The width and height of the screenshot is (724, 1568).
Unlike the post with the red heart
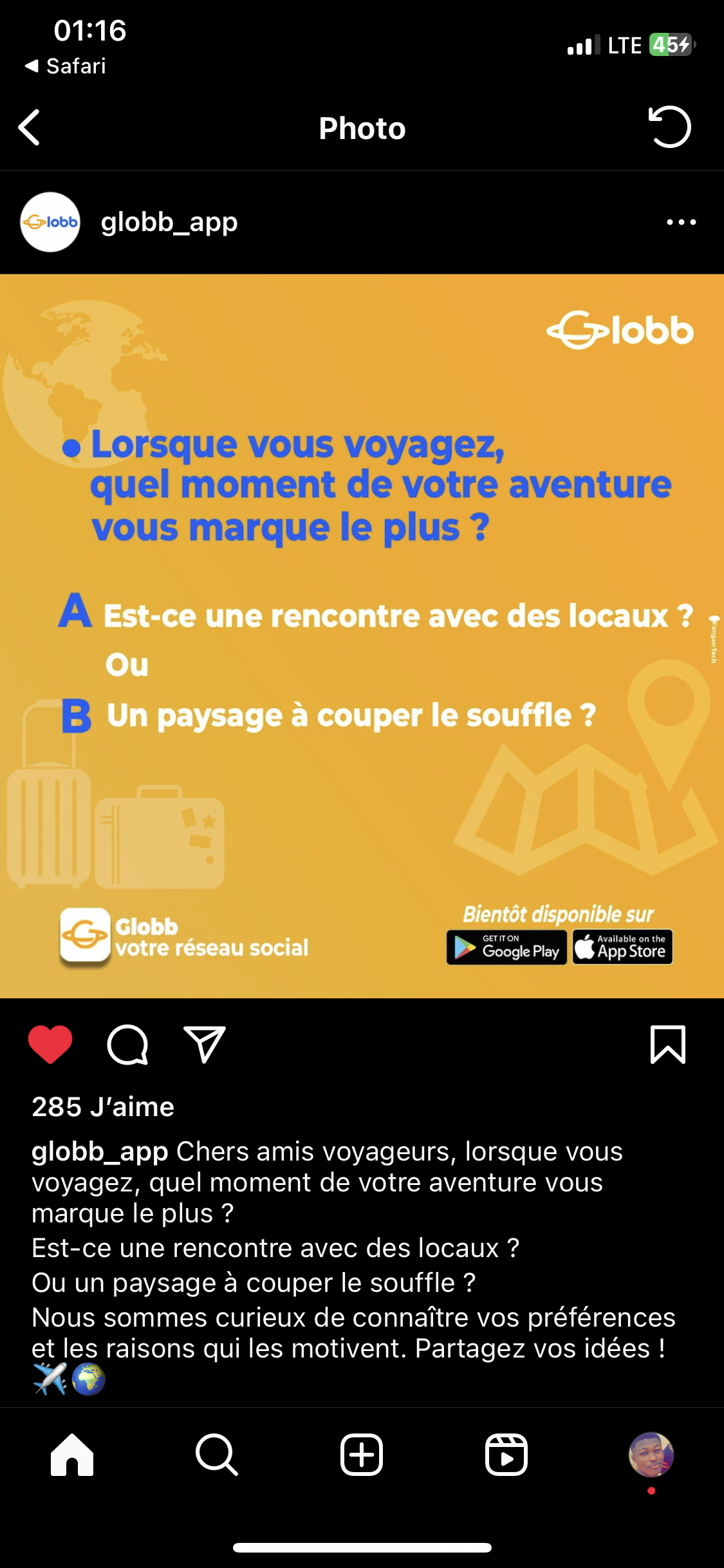[50, 1044]
